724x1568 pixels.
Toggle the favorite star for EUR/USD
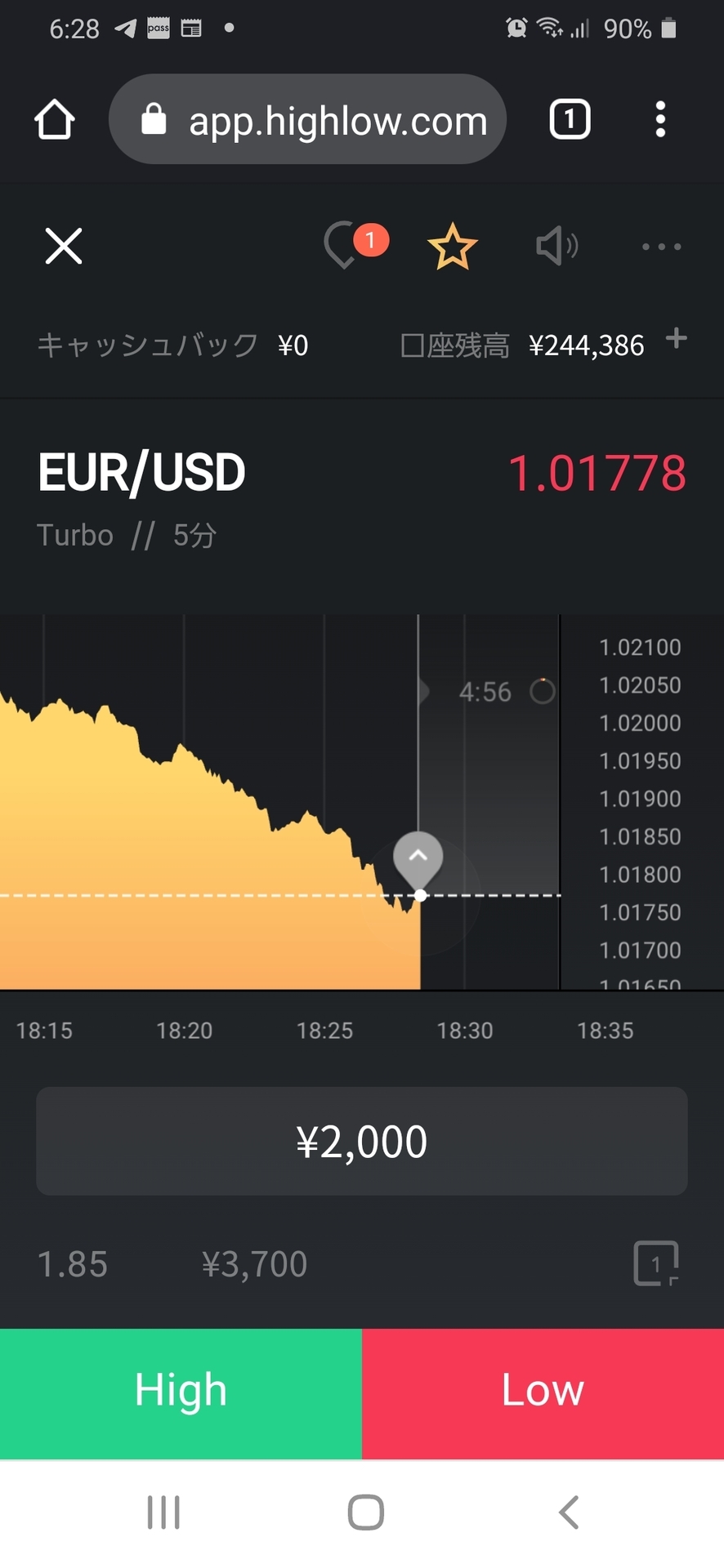pyautogui.click(x=452, y=247)
